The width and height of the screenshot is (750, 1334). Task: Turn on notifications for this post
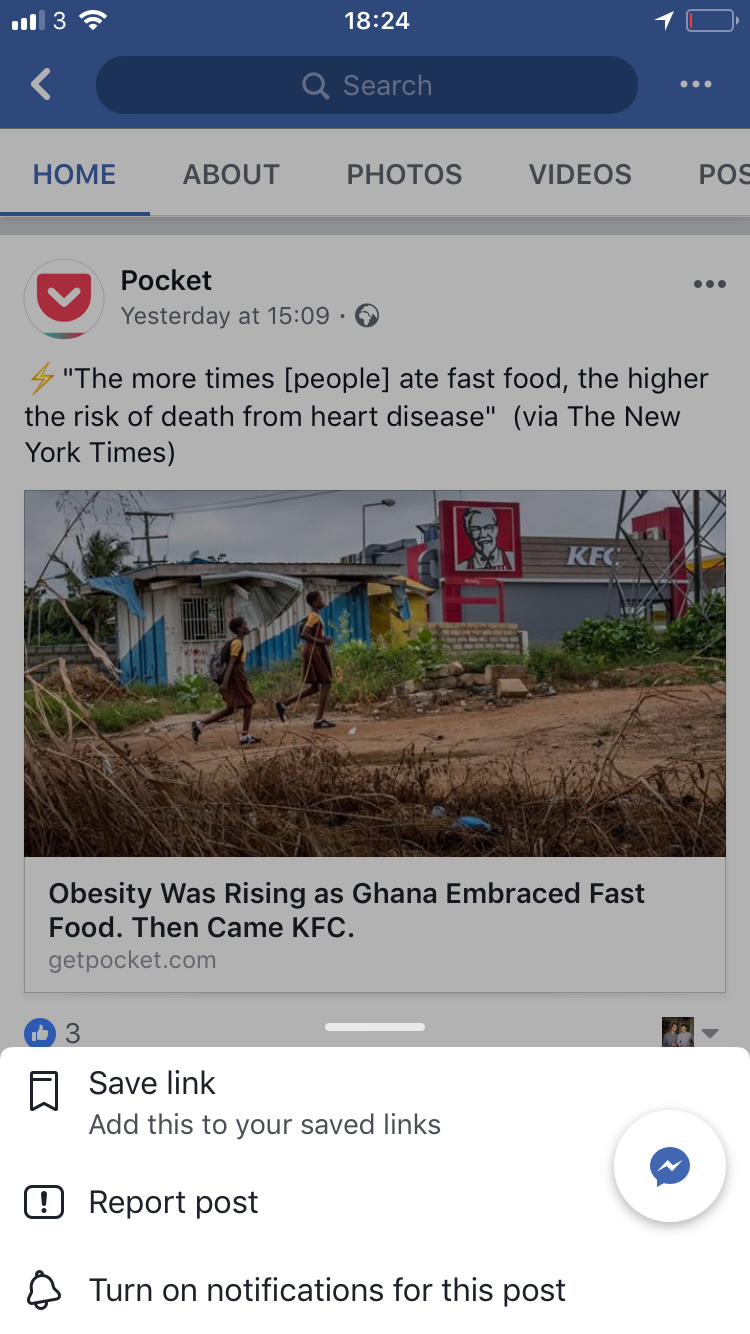(x=326, y=1290)
